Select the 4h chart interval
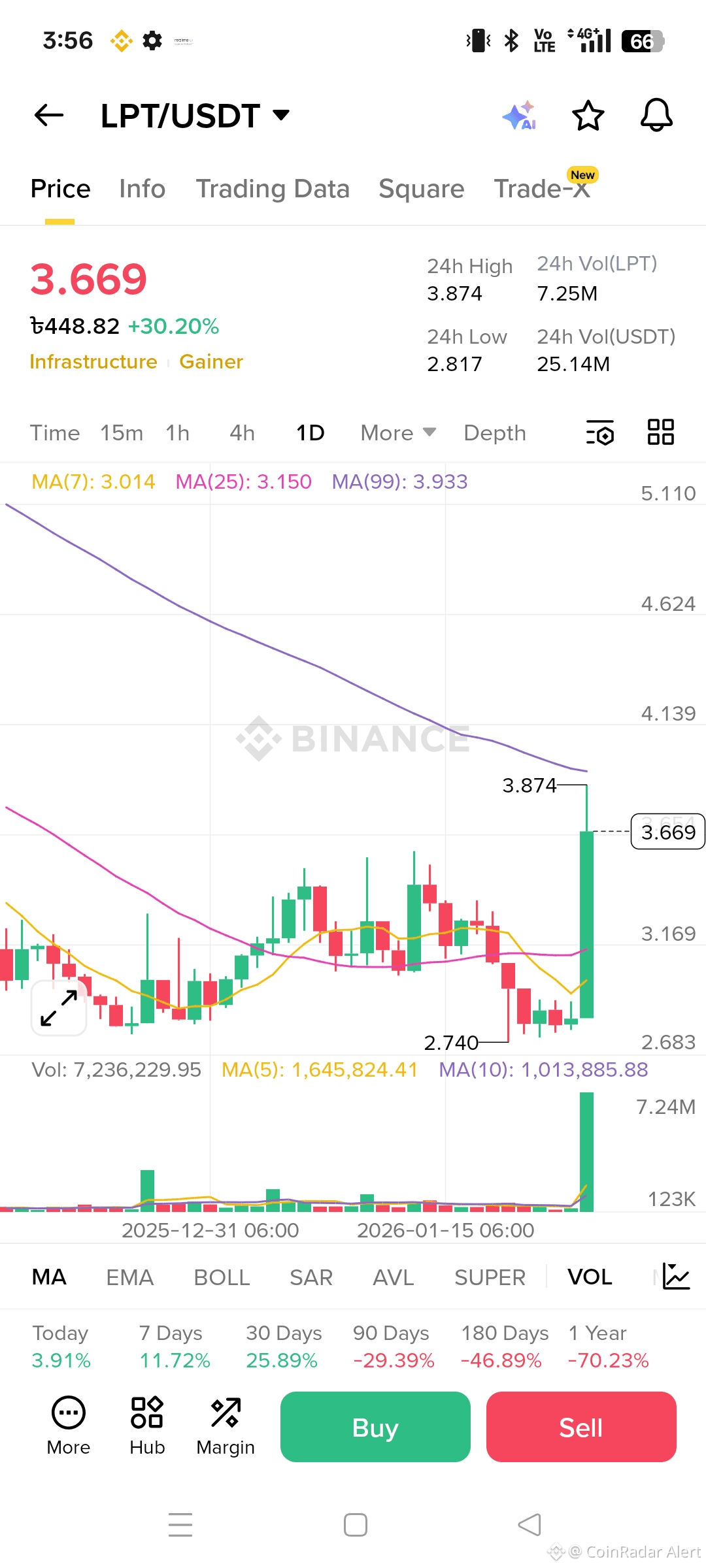This screenshot has width=706, height=1568. 242,433
